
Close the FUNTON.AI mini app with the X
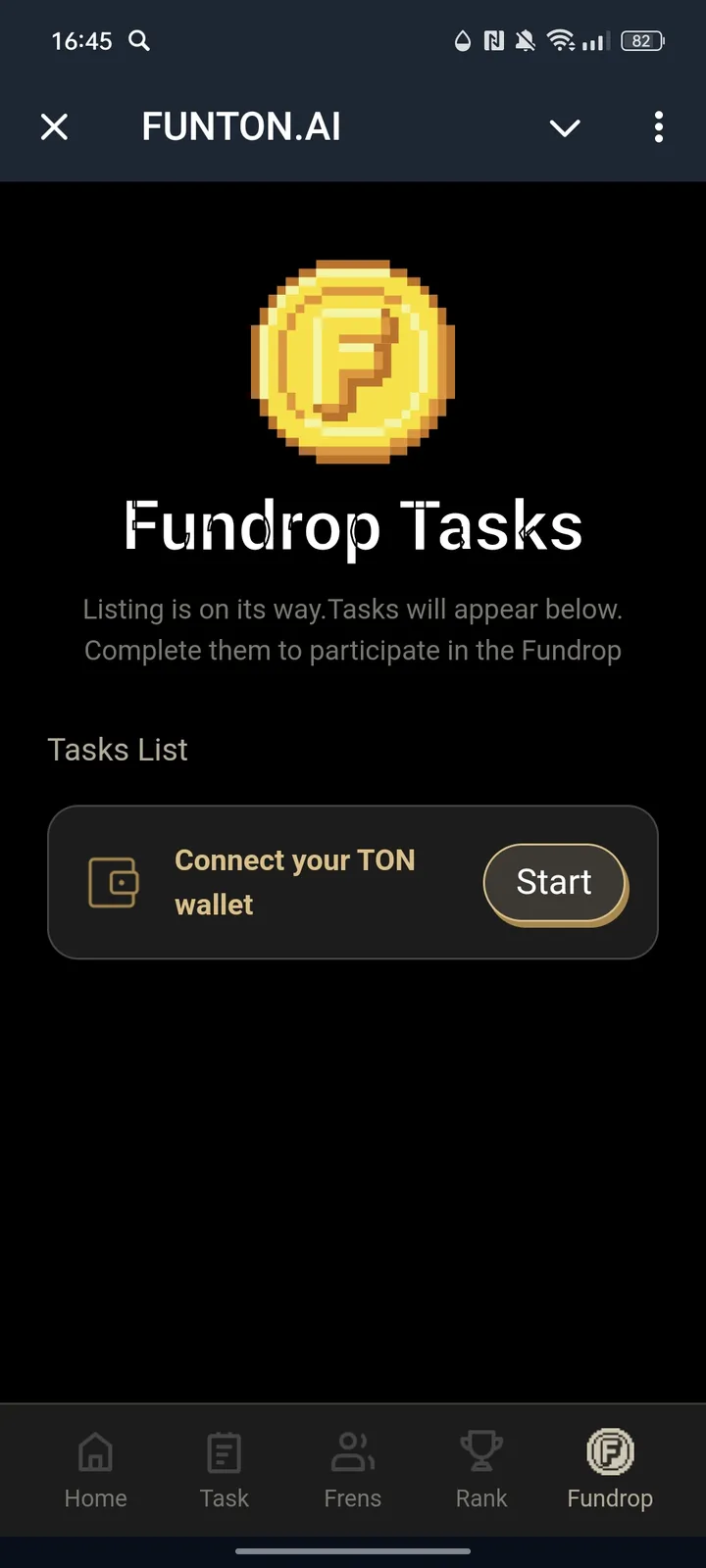(x=54, y=126)
